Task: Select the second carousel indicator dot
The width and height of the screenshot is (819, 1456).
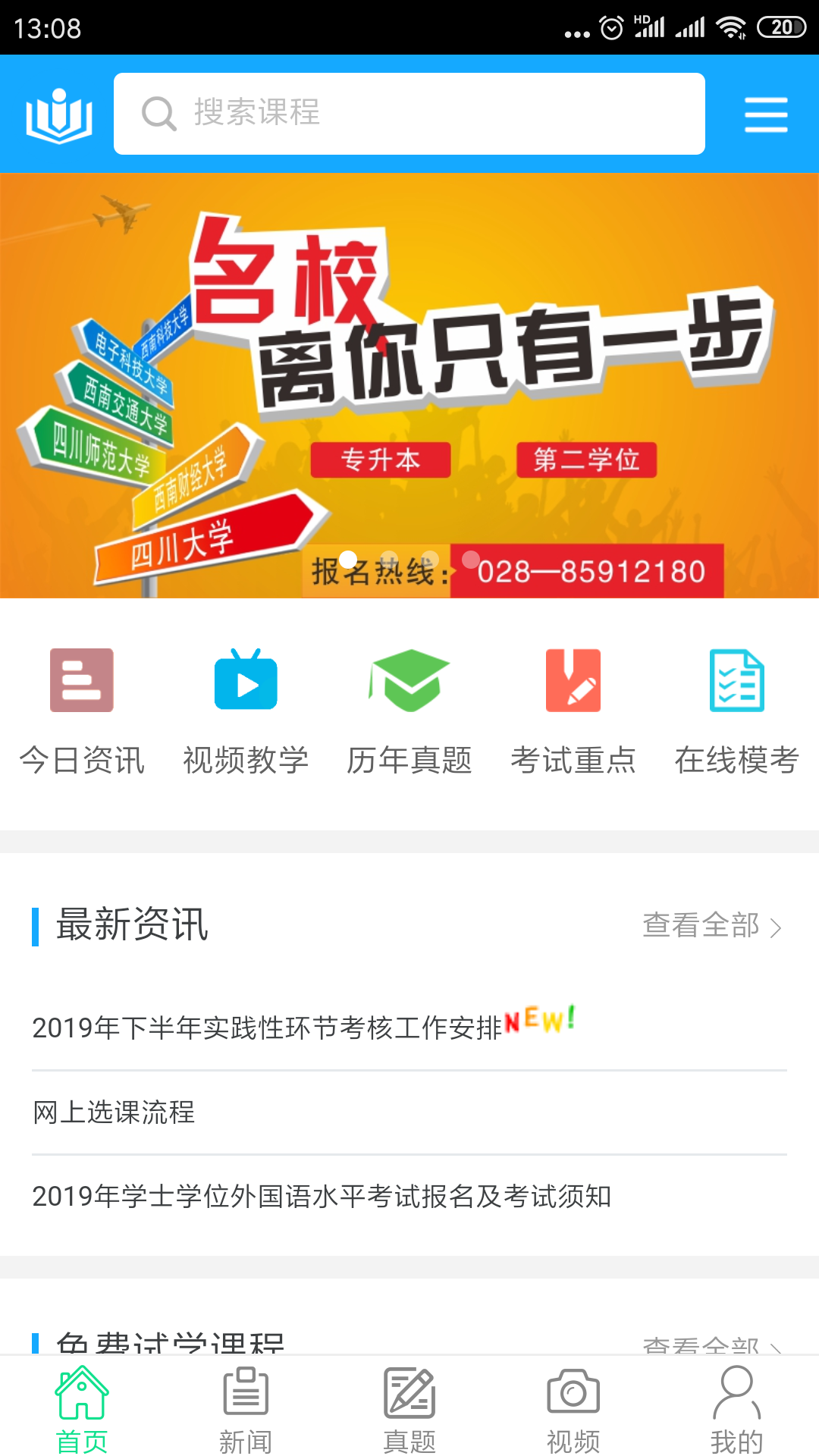Action: [x=390, y=559]
